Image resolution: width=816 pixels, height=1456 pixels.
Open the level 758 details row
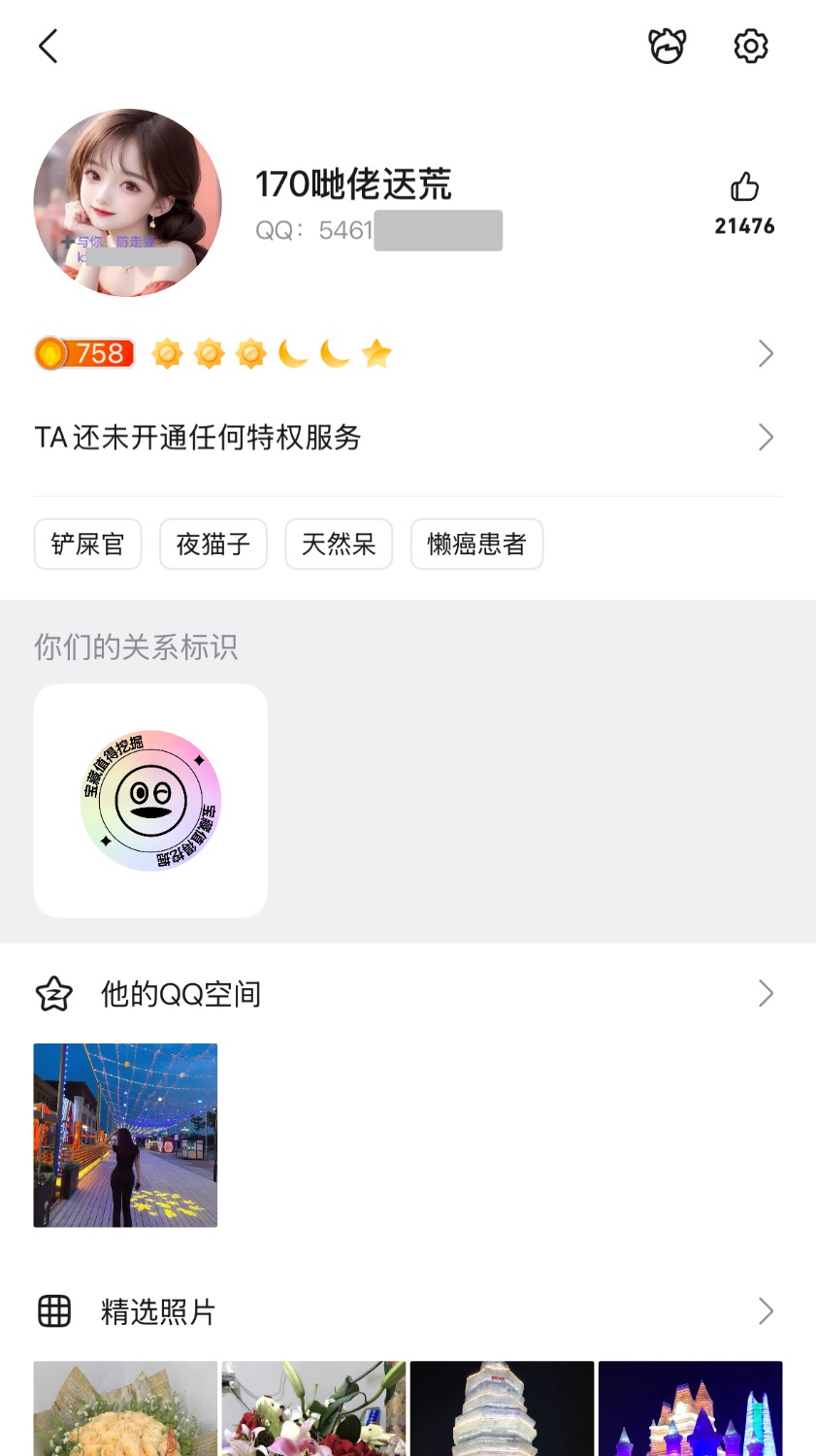[x=408, y=353]
